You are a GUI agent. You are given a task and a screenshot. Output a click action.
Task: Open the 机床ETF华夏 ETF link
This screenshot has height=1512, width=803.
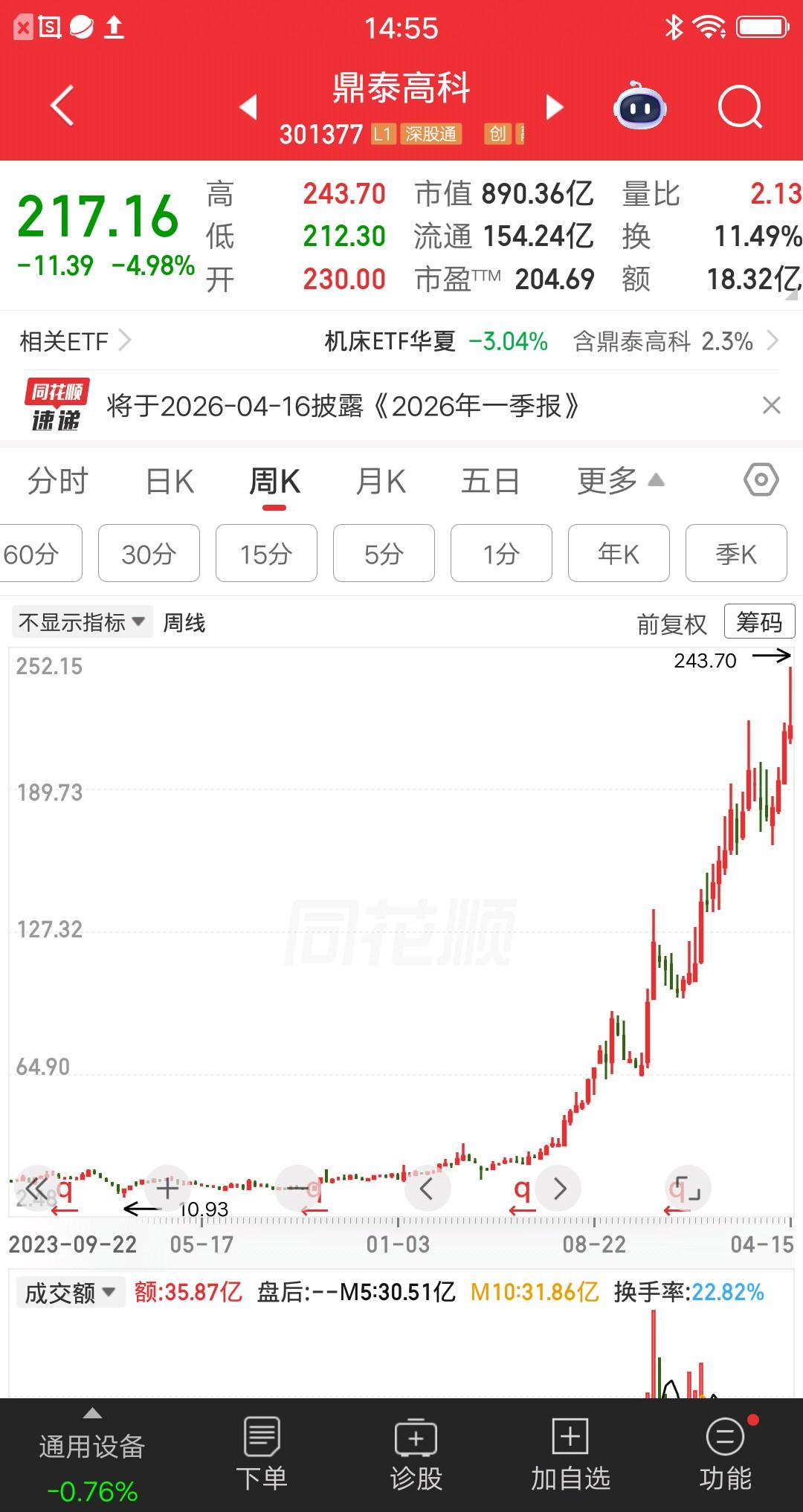(390, 341)
